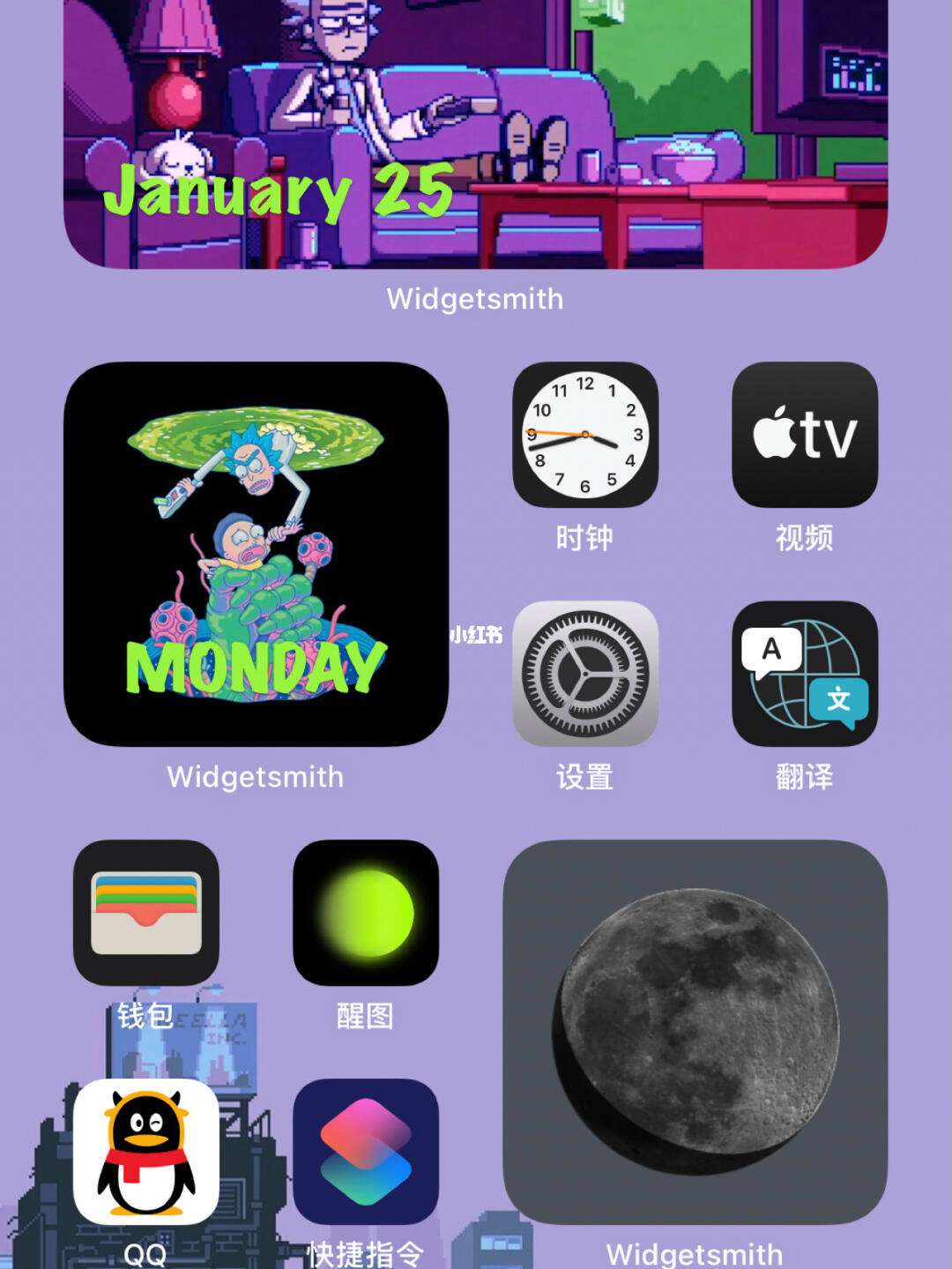Image resolution: width=952 pixels, height=1269 pixels.
Task: Open the Wallet app
Action: coord(146,913)
